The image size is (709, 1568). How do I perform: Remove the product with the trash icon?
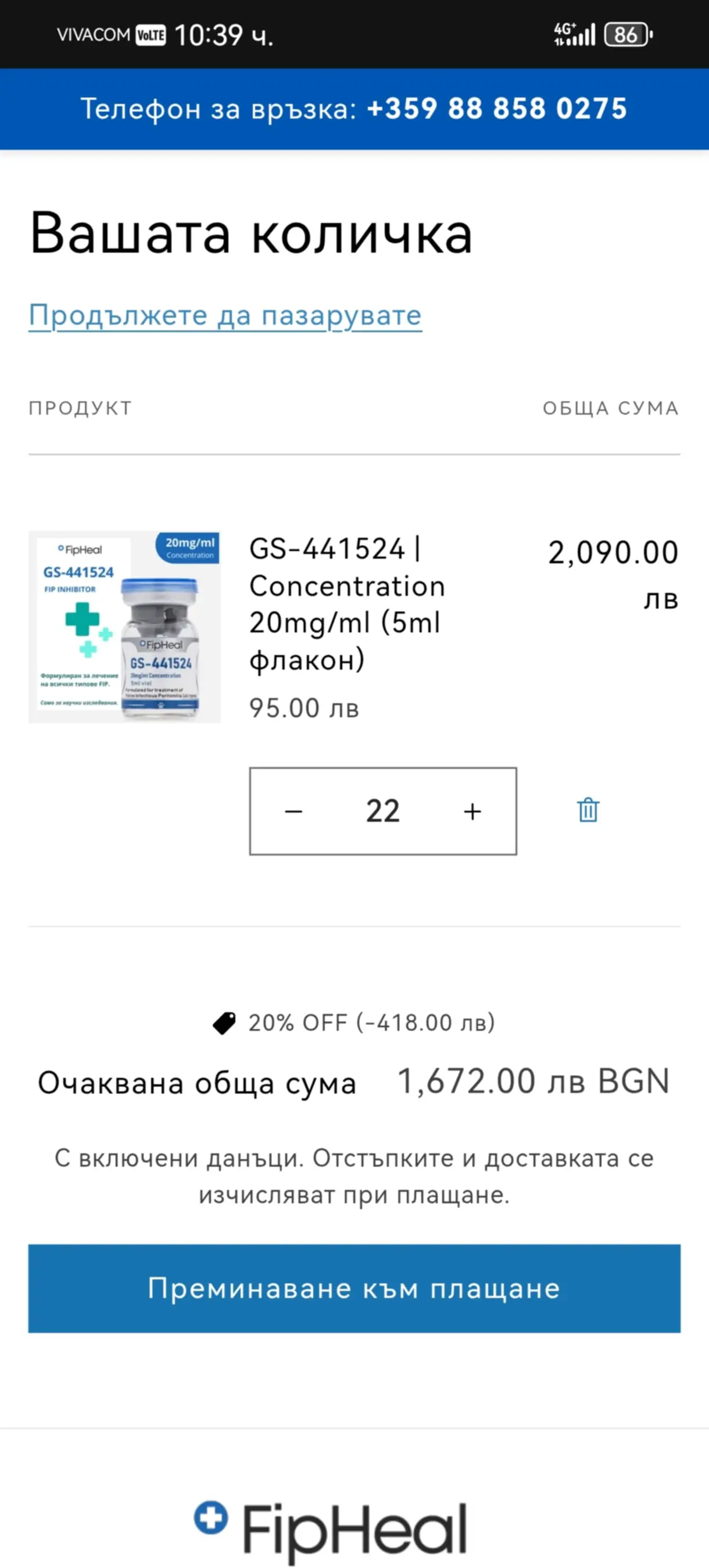pos(588,810)
